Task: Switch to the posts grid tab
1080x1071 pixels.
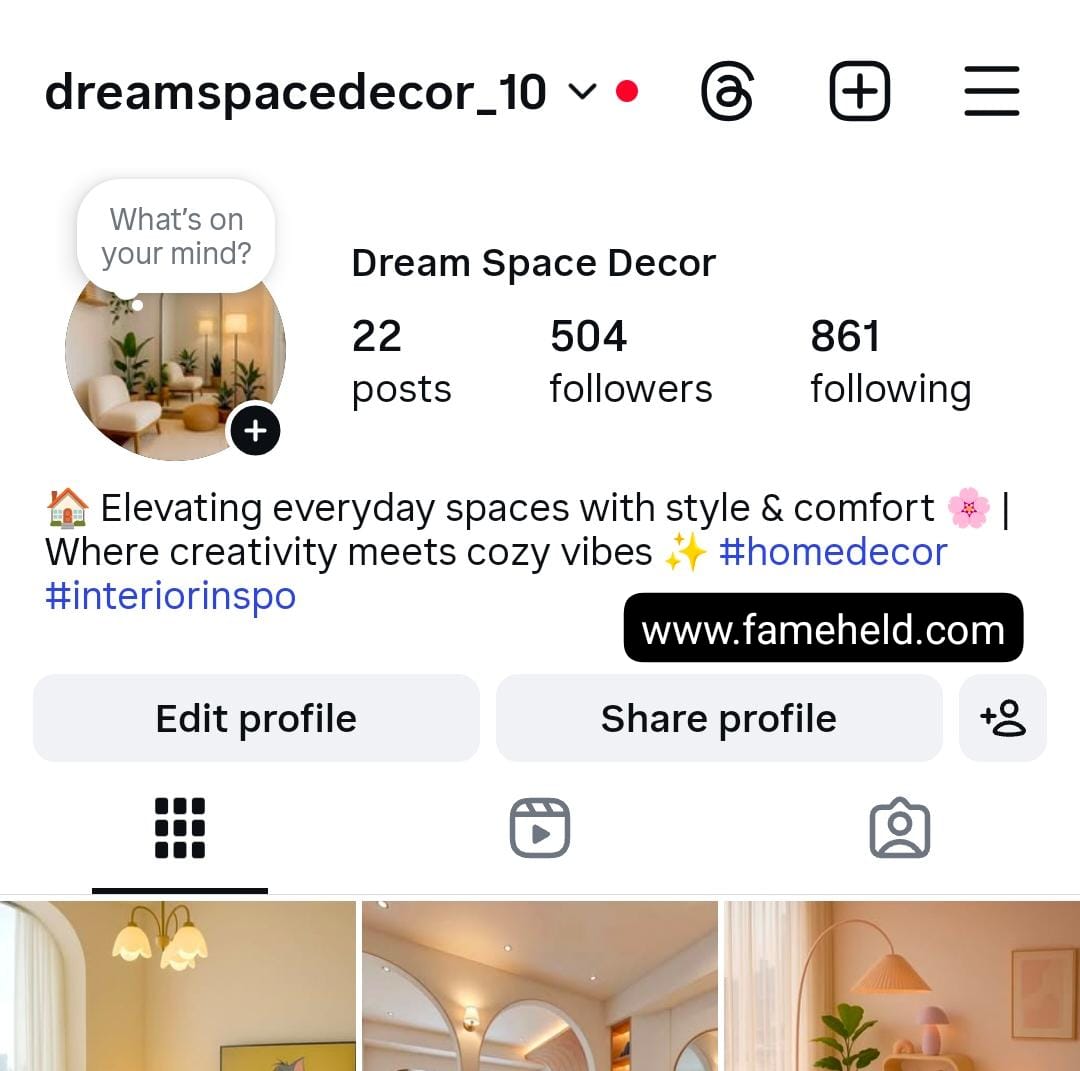Action: tap(180, 828)
